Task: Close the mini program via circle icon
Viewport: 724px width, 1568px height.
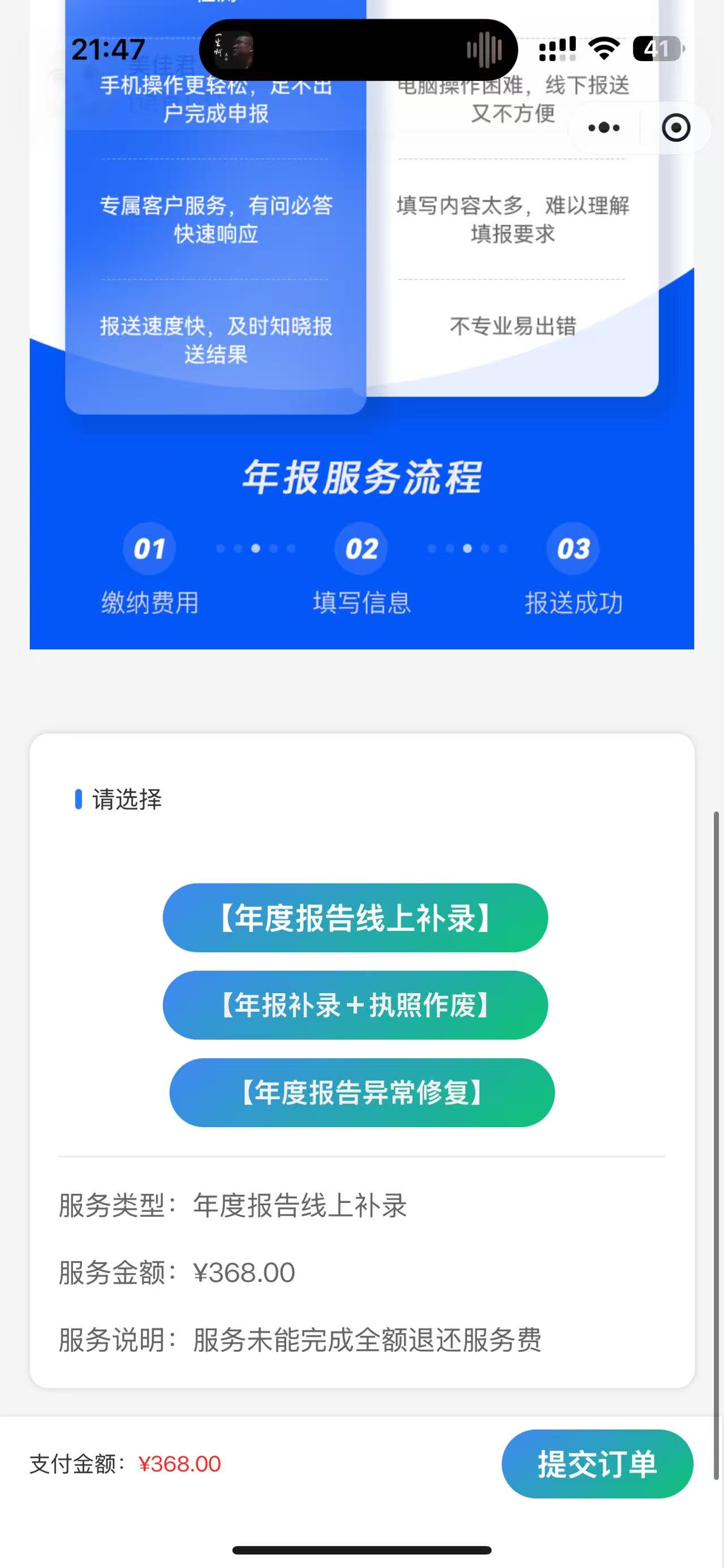Action: (676, 128)
